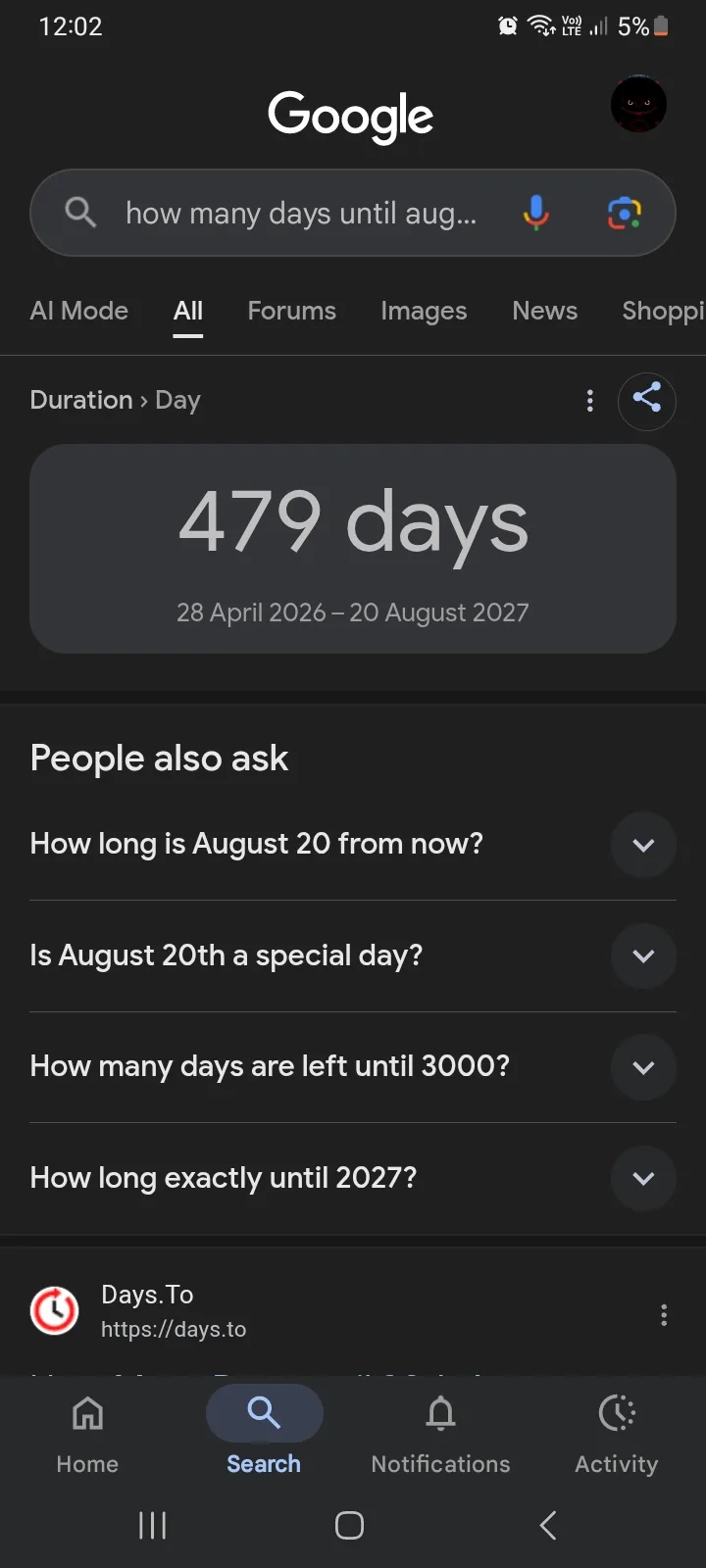Switch to the Forums tab
Image resolution: width=706 pixels, height=1568 pixels.
(x=291, y=311)
